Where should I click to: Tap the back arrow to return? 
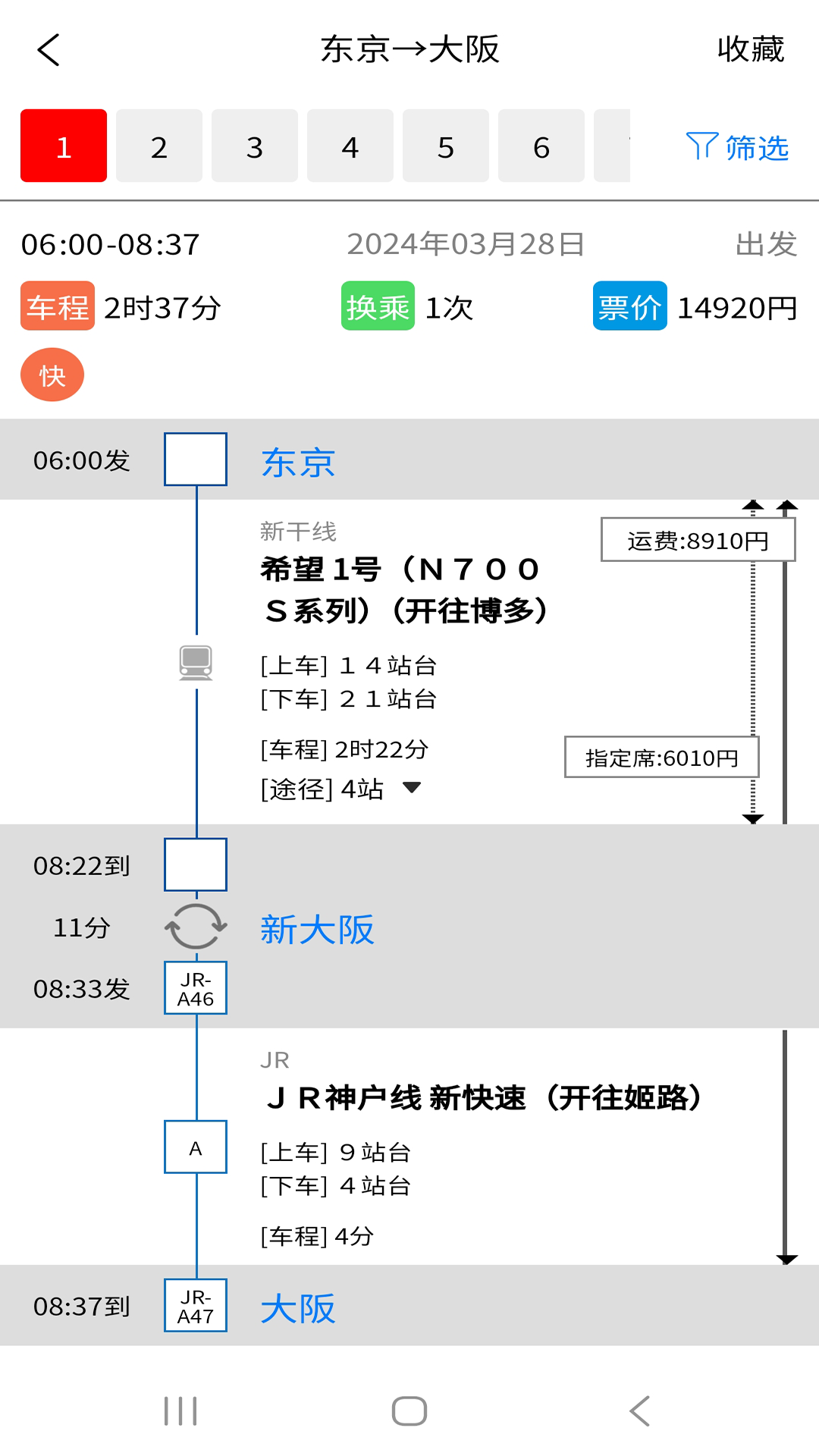coord(48,50)
